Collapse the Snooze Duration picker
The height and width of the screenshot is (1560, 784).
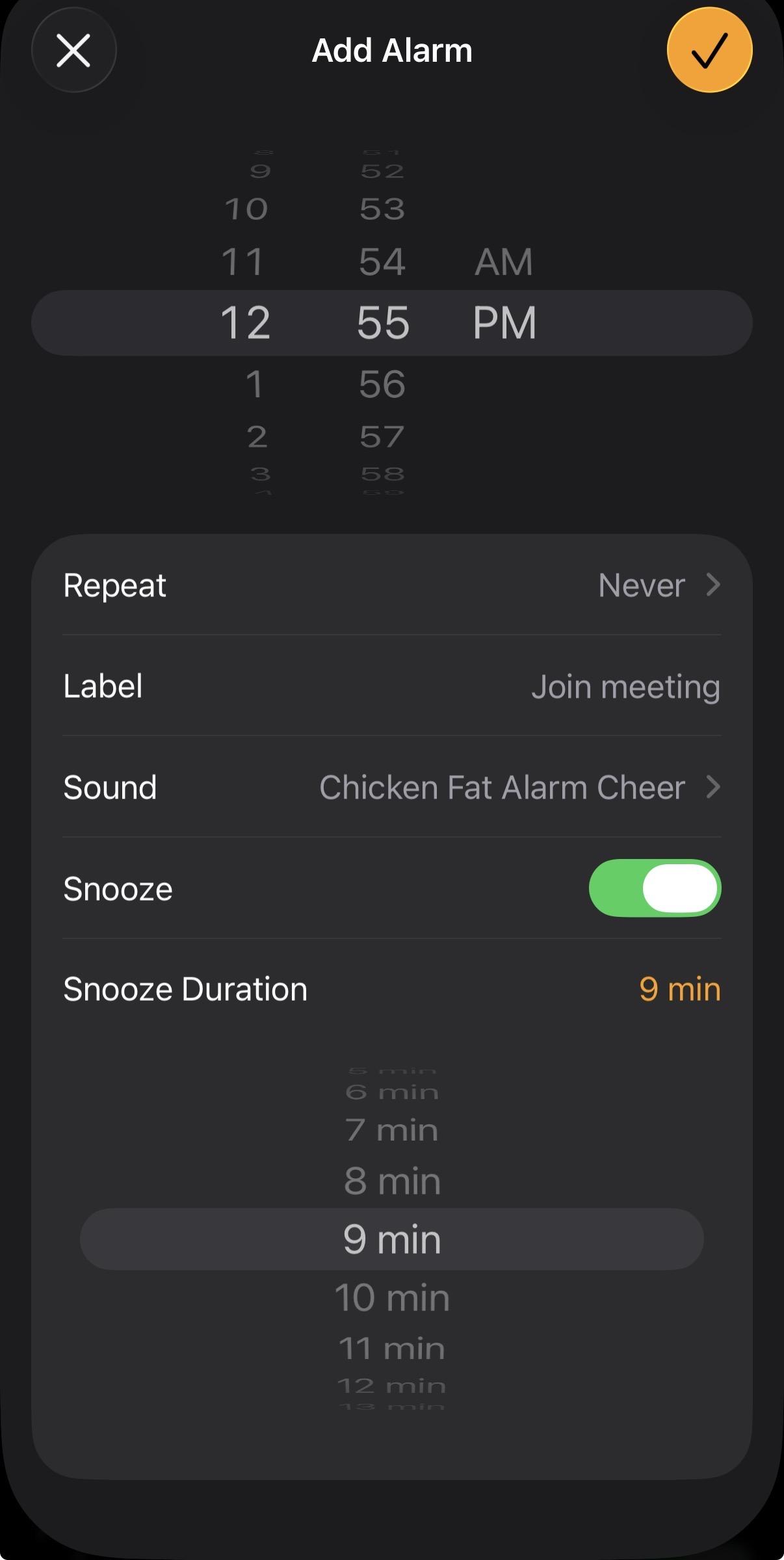tap(392, 989)
